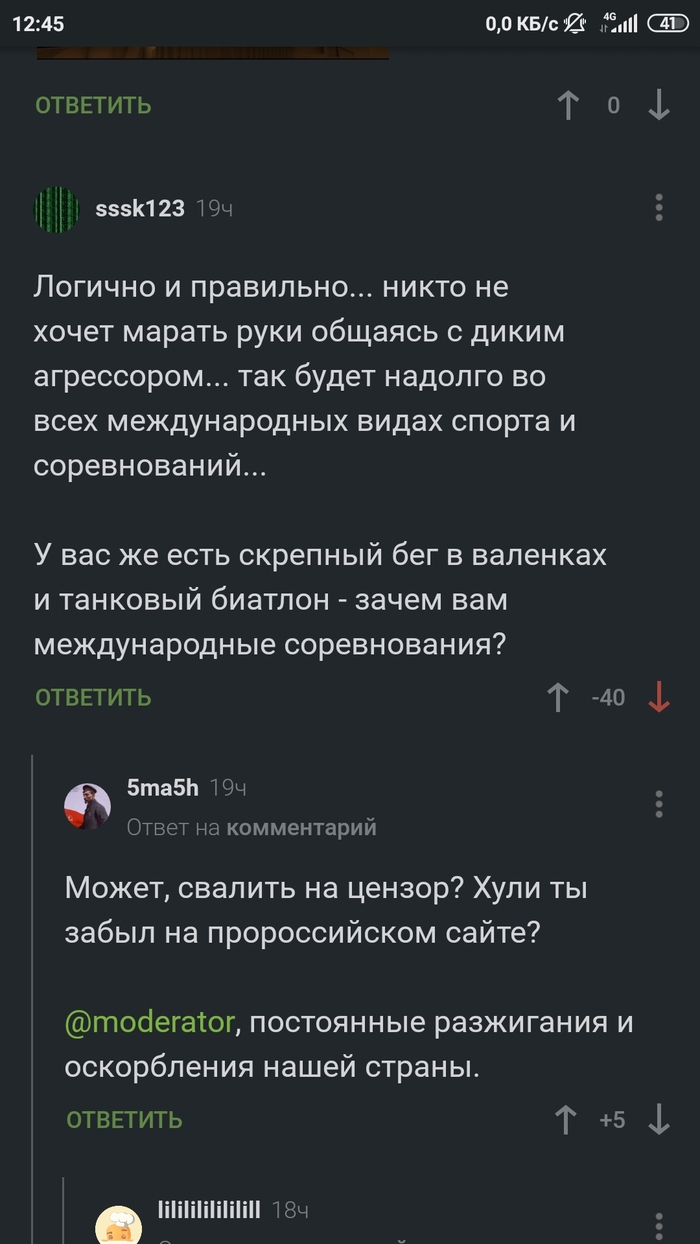This screenshot has height=1244, width=700.
Task: Downvote sssk123's comment
Action: [x=659, y=697]
